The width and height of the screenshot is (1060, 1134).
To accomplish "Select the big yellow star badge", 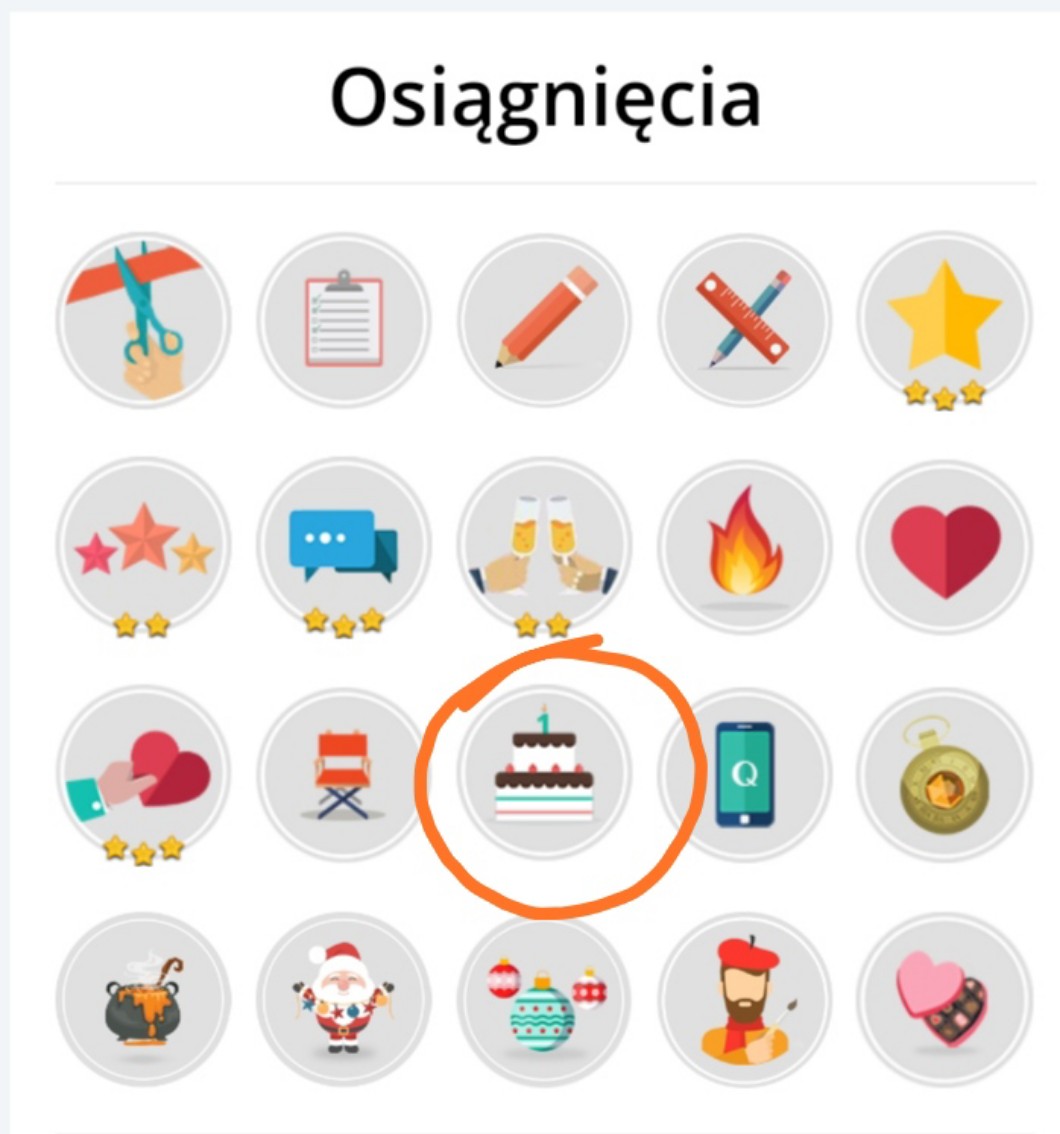I will coord(945,320).
